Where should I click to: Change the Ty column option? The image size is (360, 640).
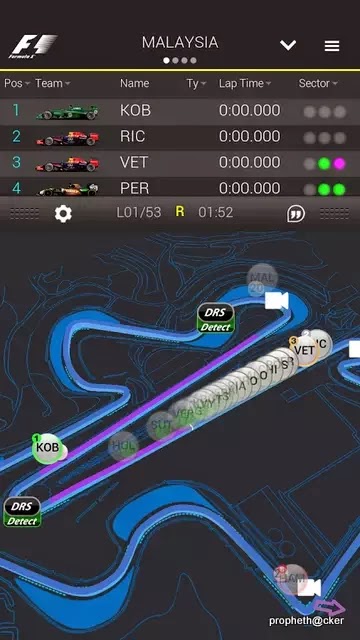point(196,83)
